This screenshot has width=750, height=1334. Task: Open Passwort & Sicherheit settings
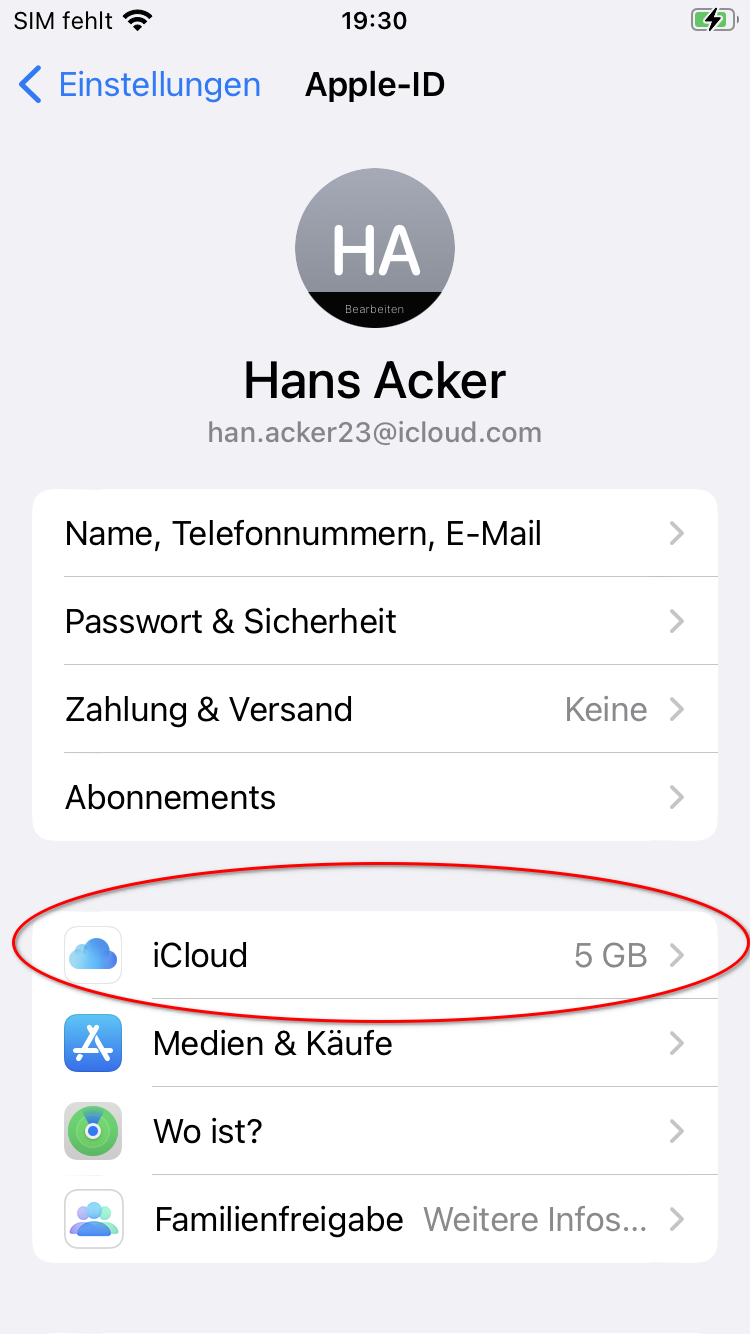point(375,622)
